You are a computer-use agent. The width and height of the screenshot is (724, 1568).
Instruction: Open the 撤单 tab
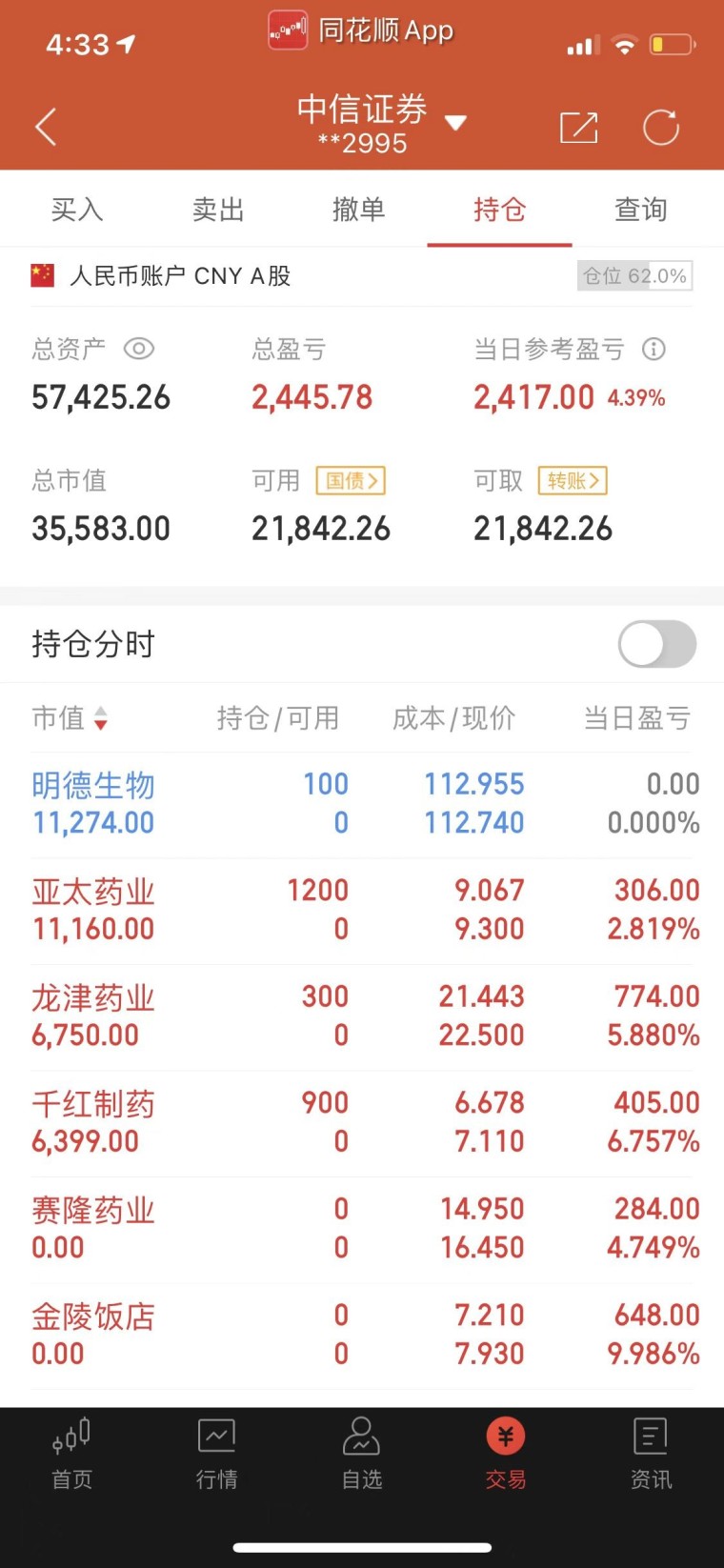359,210
